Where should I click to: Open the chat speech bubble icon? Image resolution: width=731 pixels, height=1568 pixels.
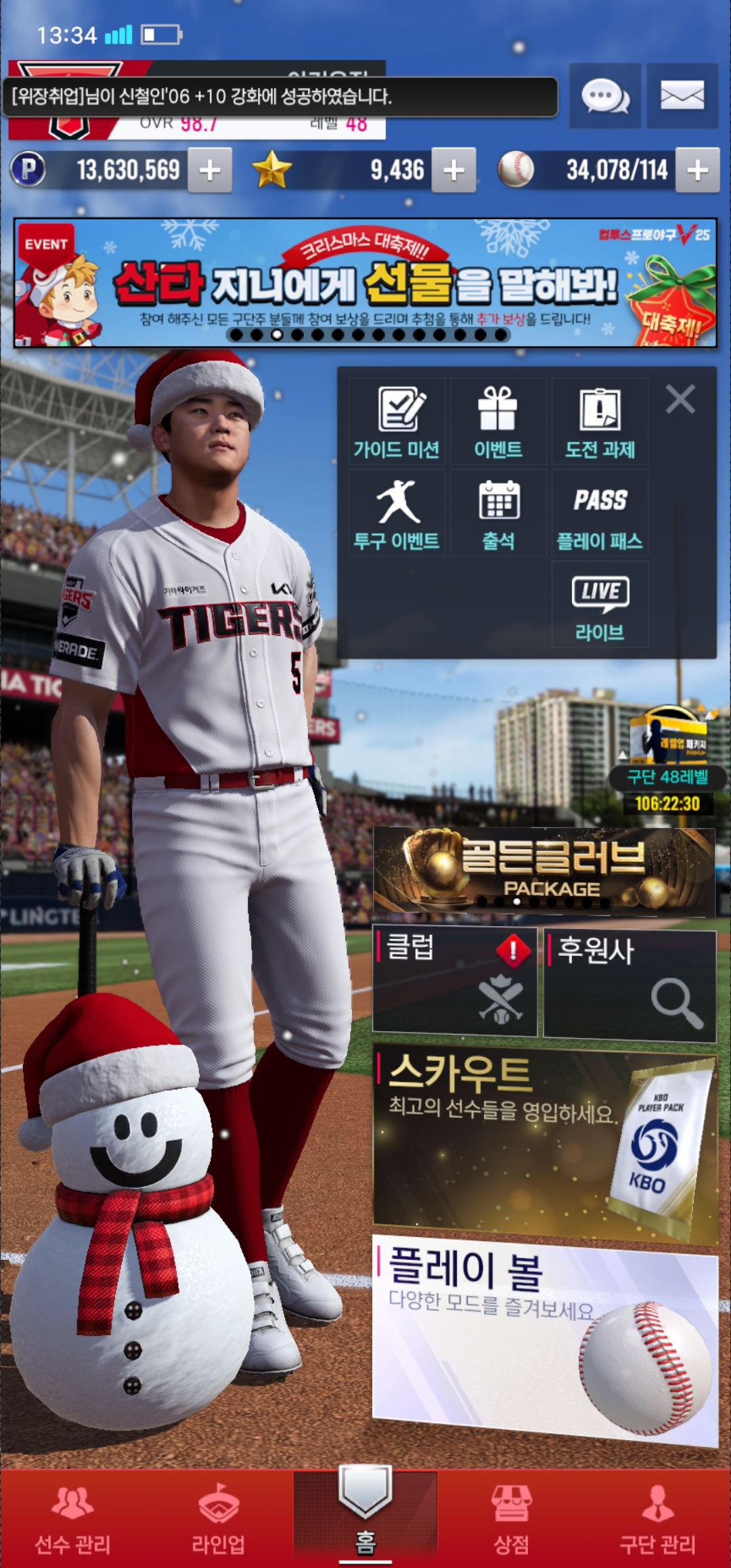604,95
